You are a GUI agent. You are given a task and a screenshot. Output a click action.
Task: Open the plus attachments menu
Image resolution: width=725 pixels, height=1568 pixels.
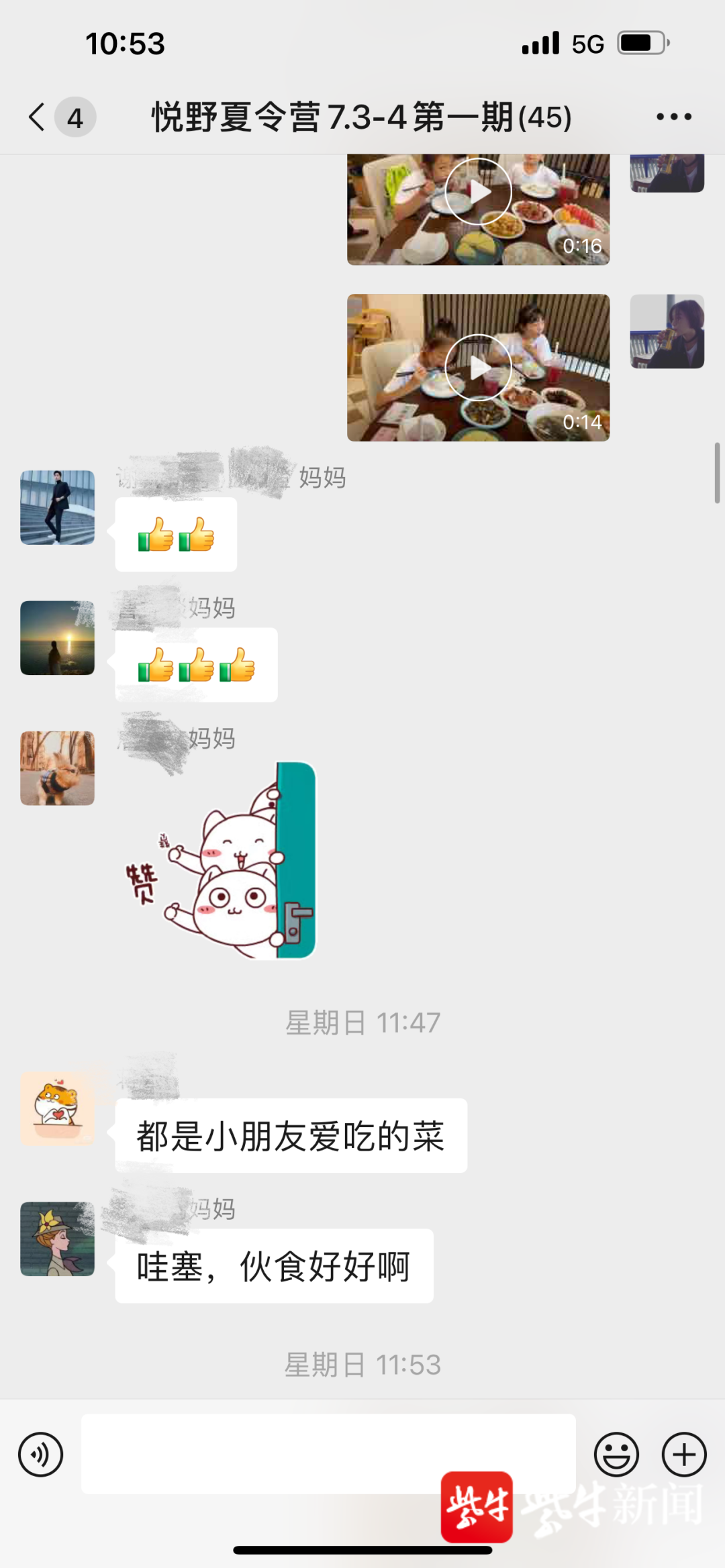click(x=684, y=1455)
